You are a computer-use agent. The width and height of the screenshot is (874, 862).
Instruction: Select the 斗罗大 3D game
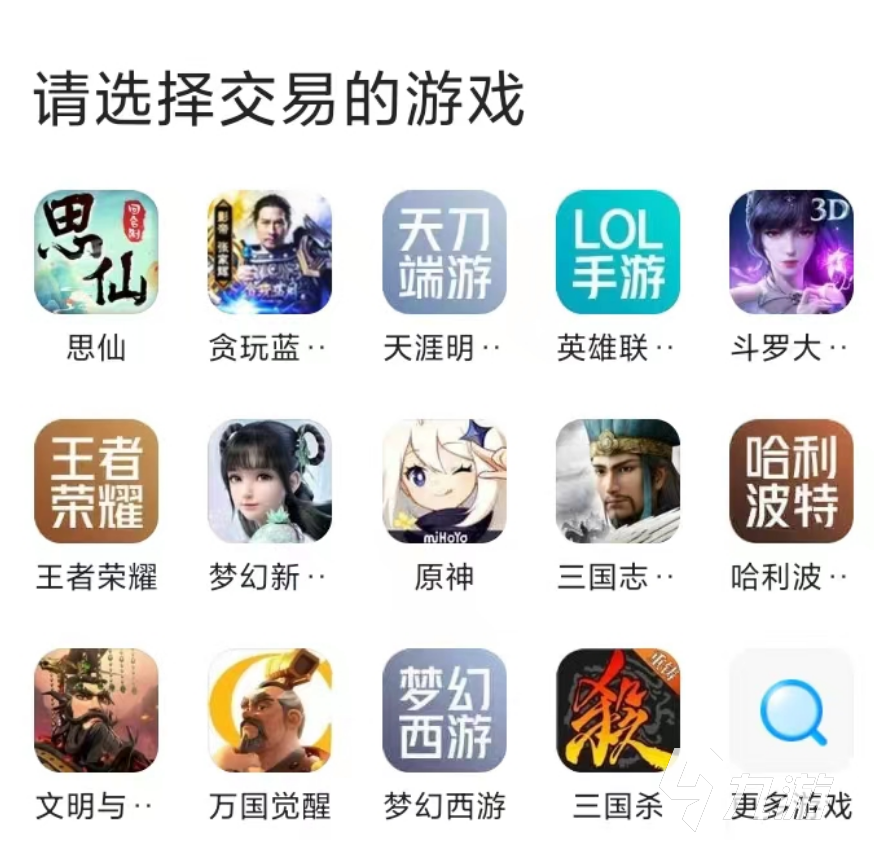pyautogui.click(x=791, y=252)
